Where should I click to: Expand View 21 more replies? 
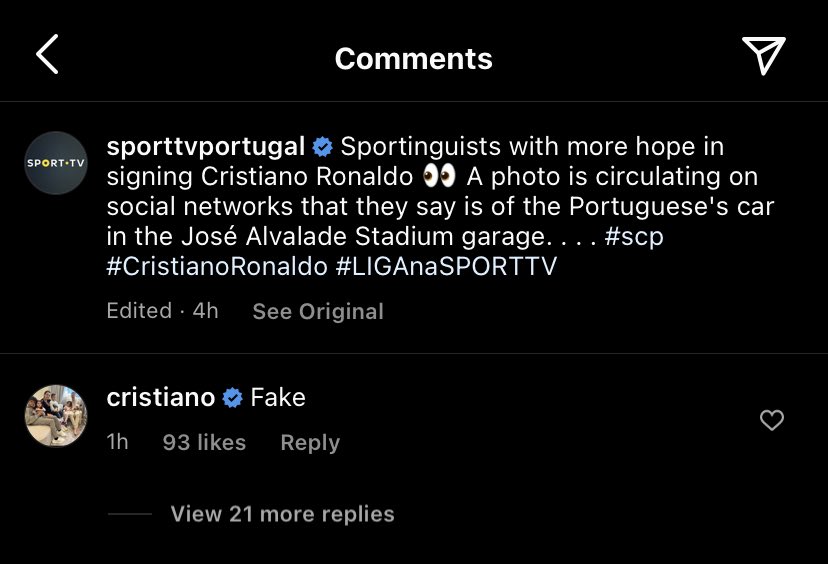(x=282, y=514)
